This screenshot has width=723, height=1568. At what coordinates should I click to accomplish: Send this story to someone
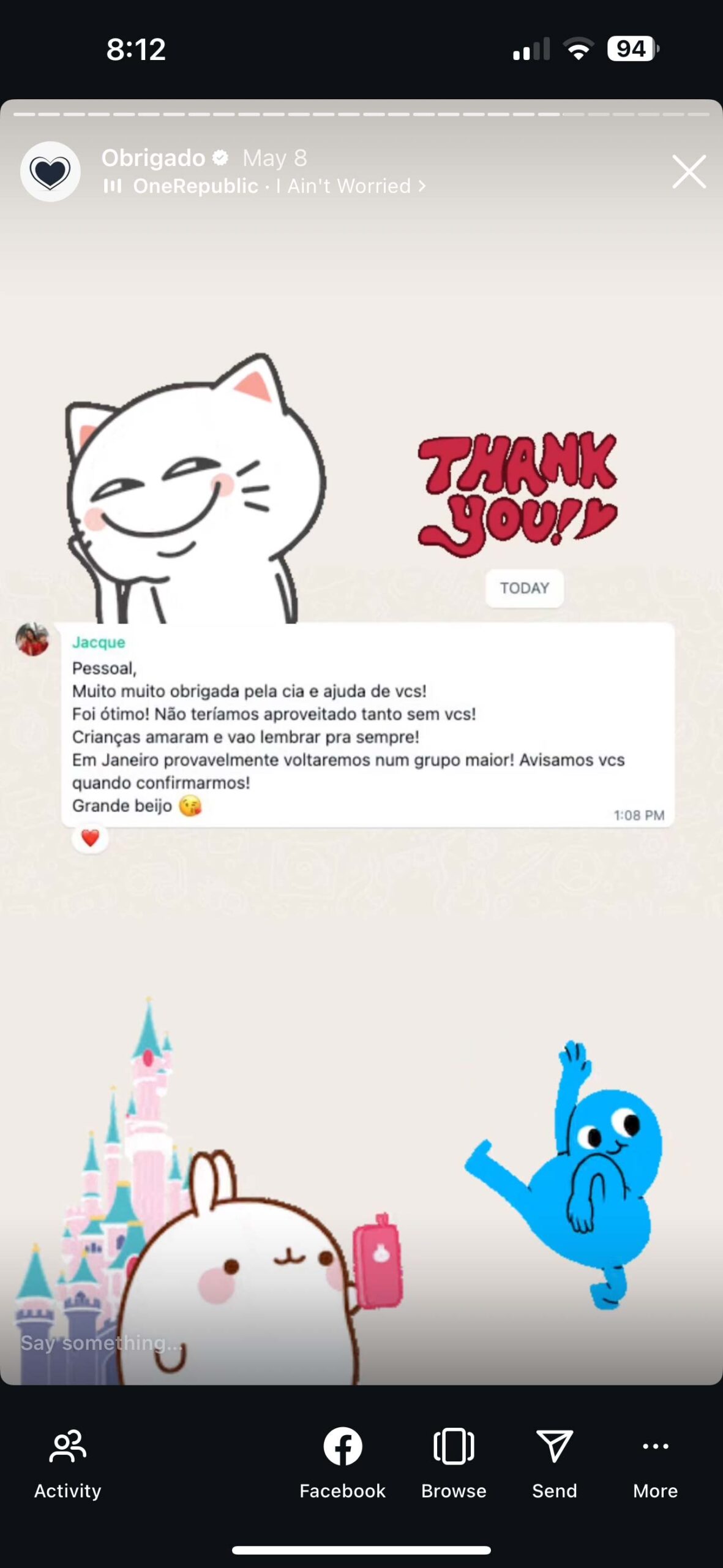click(x=554, y=1463)
